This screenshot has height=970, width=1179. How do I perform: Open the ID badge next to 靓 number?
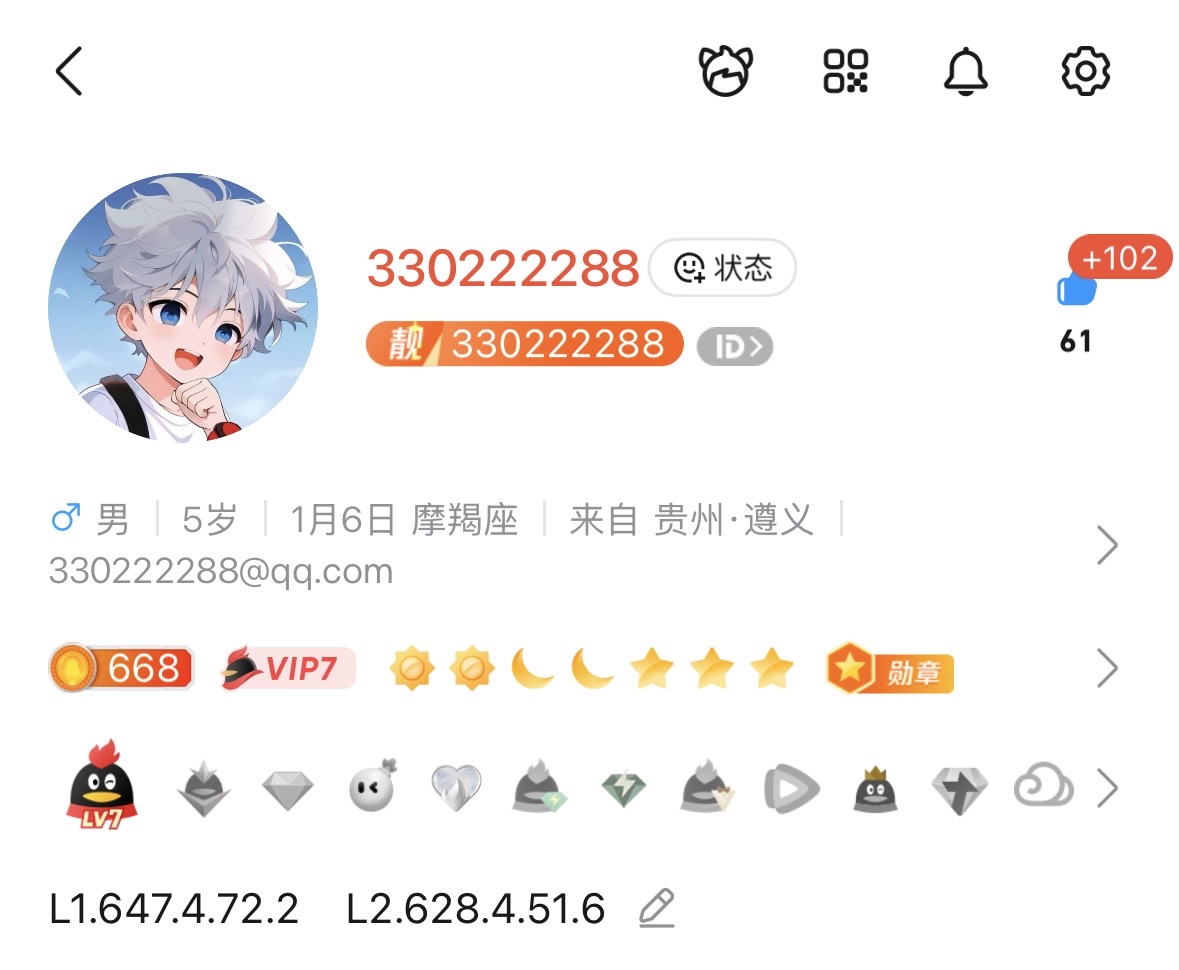(x=735, y=346)
